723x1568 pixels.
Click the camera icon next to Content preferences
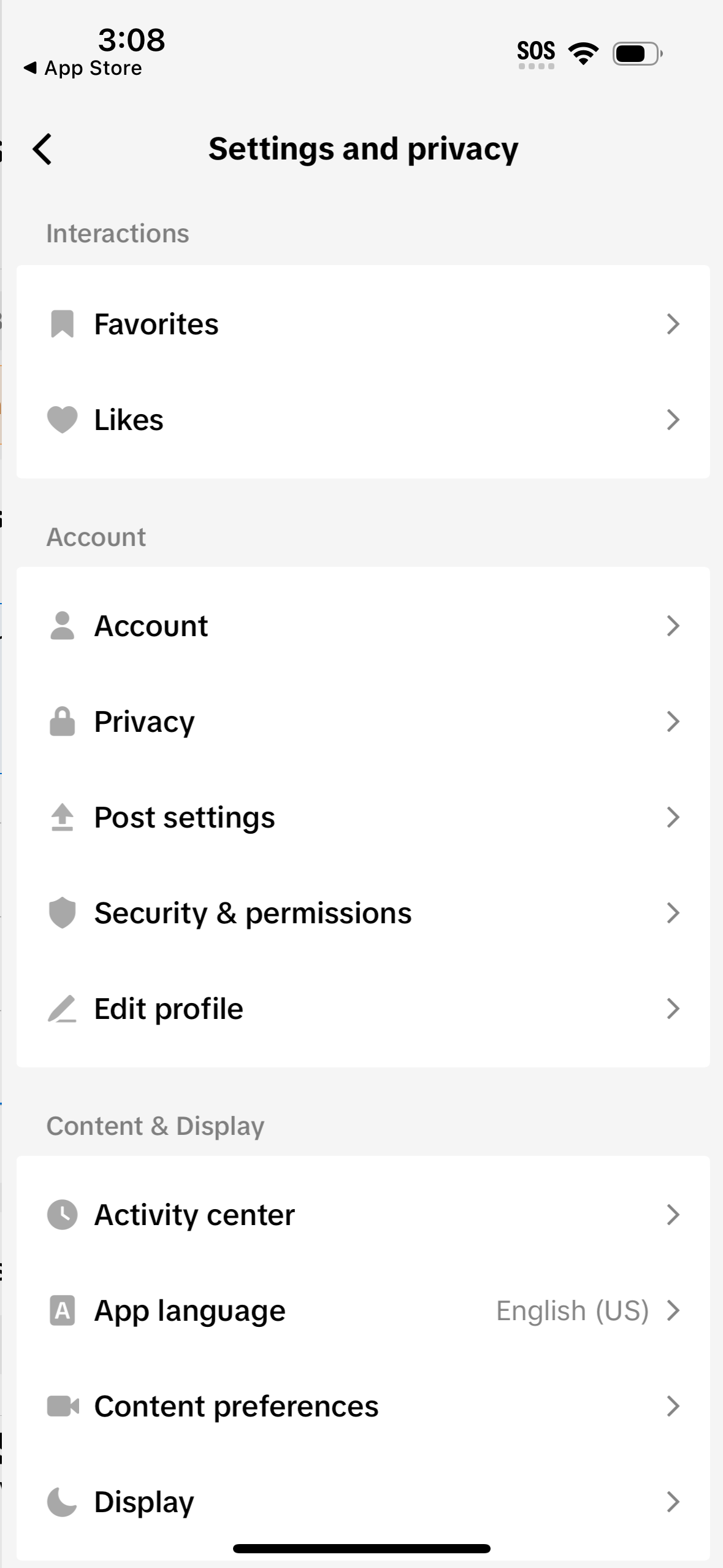click(x=62, y=1405)
